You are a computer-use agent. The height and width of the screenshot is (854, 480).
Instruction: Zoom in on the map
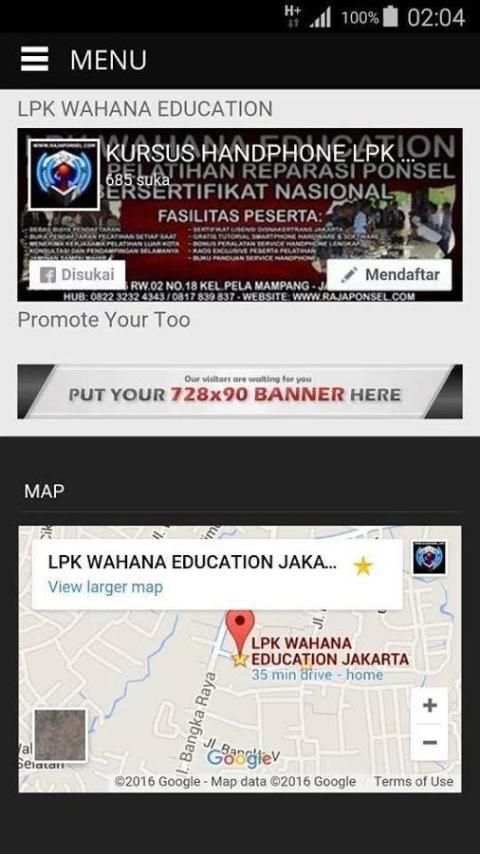[429, 705]
